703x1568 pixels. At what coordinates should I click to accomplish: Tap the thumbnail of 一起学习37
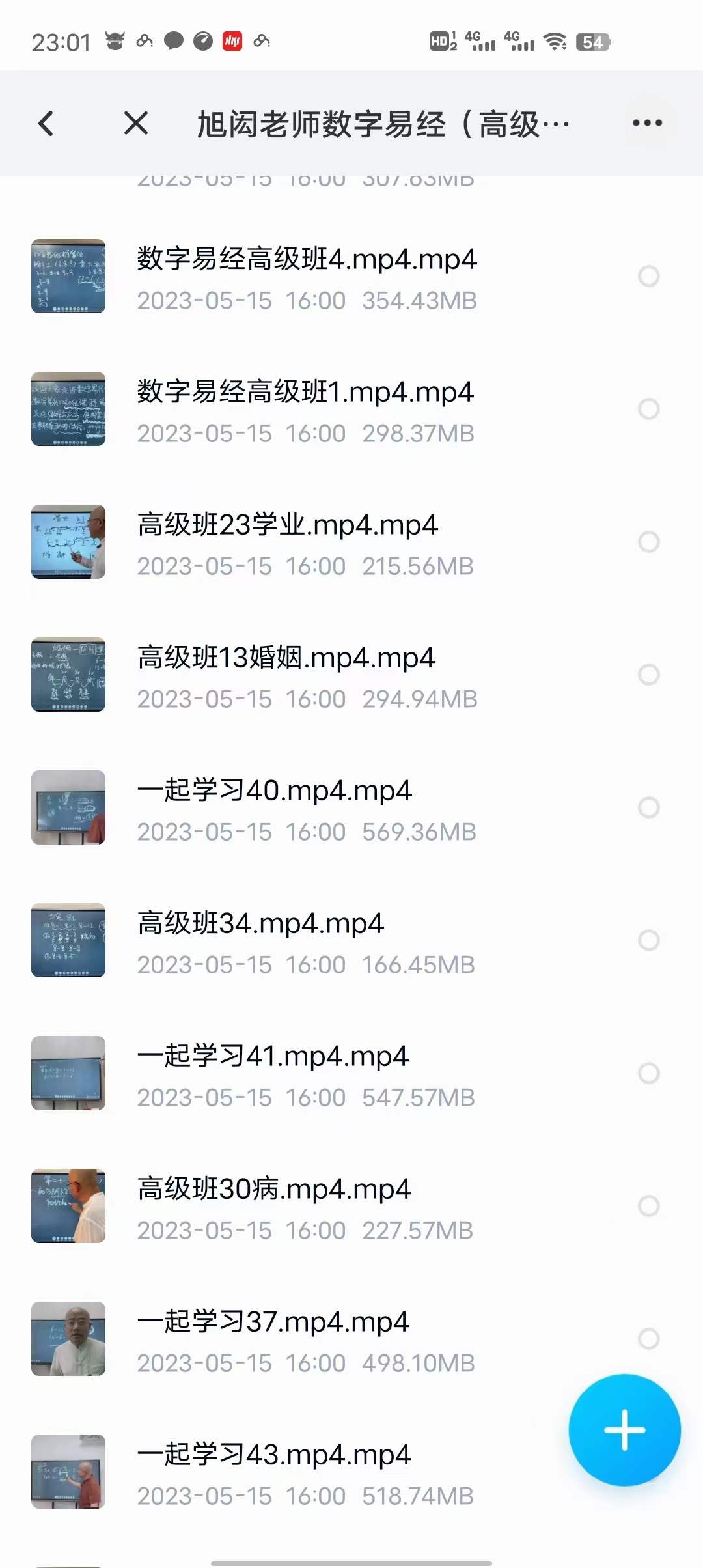pyautogui.click(x=68, y=1339)
